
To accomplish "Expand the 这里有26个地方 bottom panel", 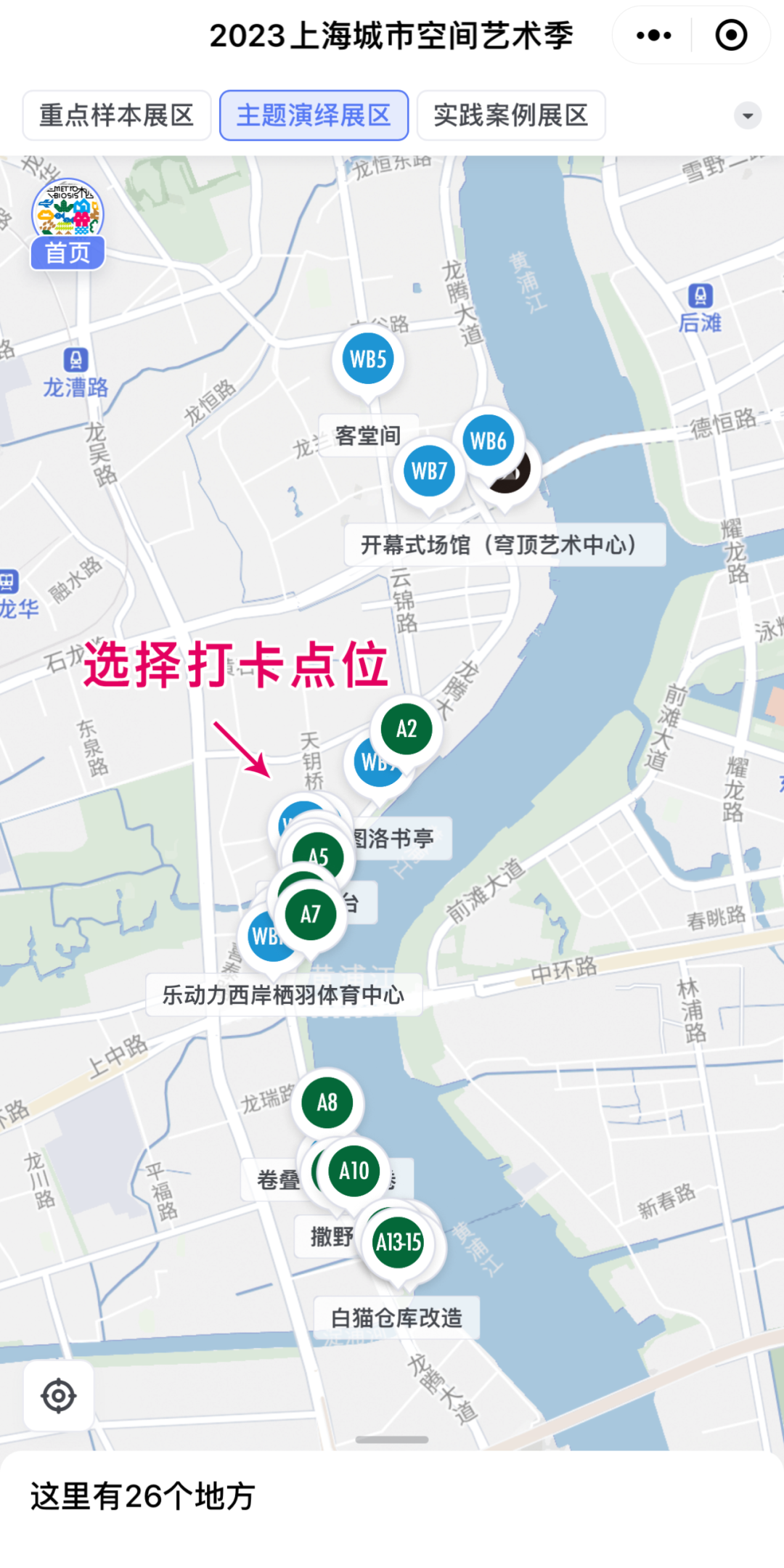I will (x=392, y=1440).
